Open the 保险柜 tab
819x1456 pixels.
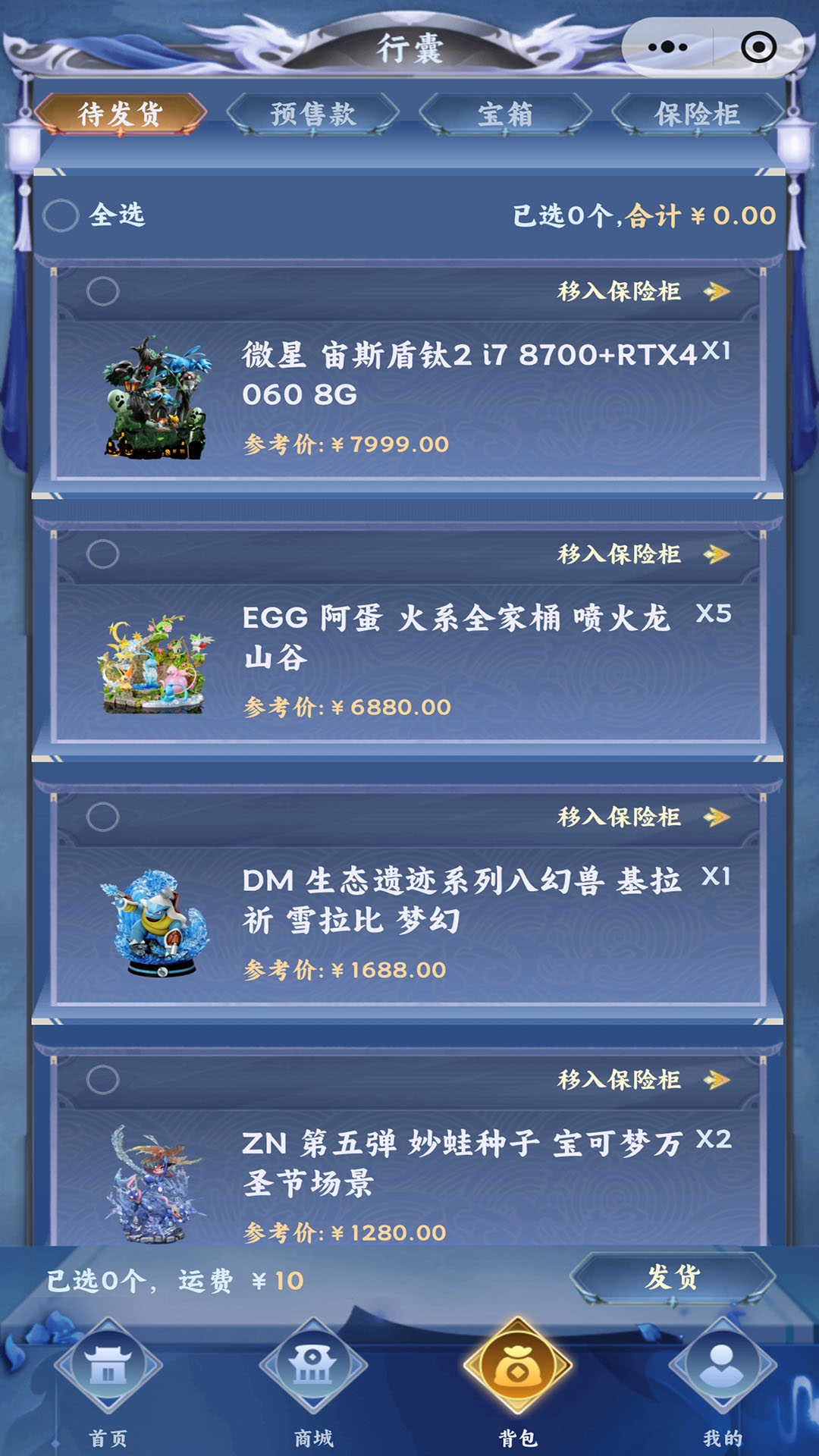(x=697, y=115)
